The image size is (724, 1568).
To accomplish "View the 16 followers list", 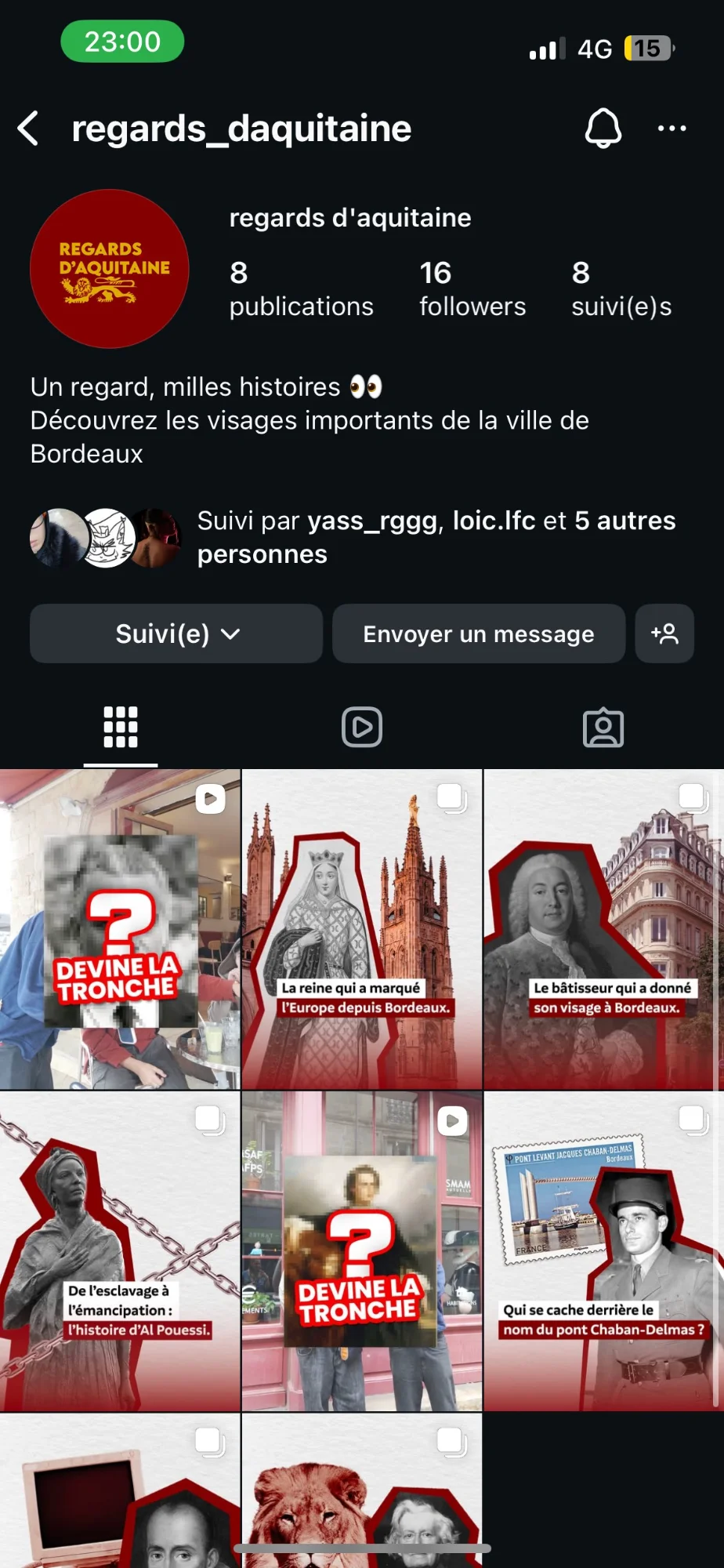I will point(471,289).
